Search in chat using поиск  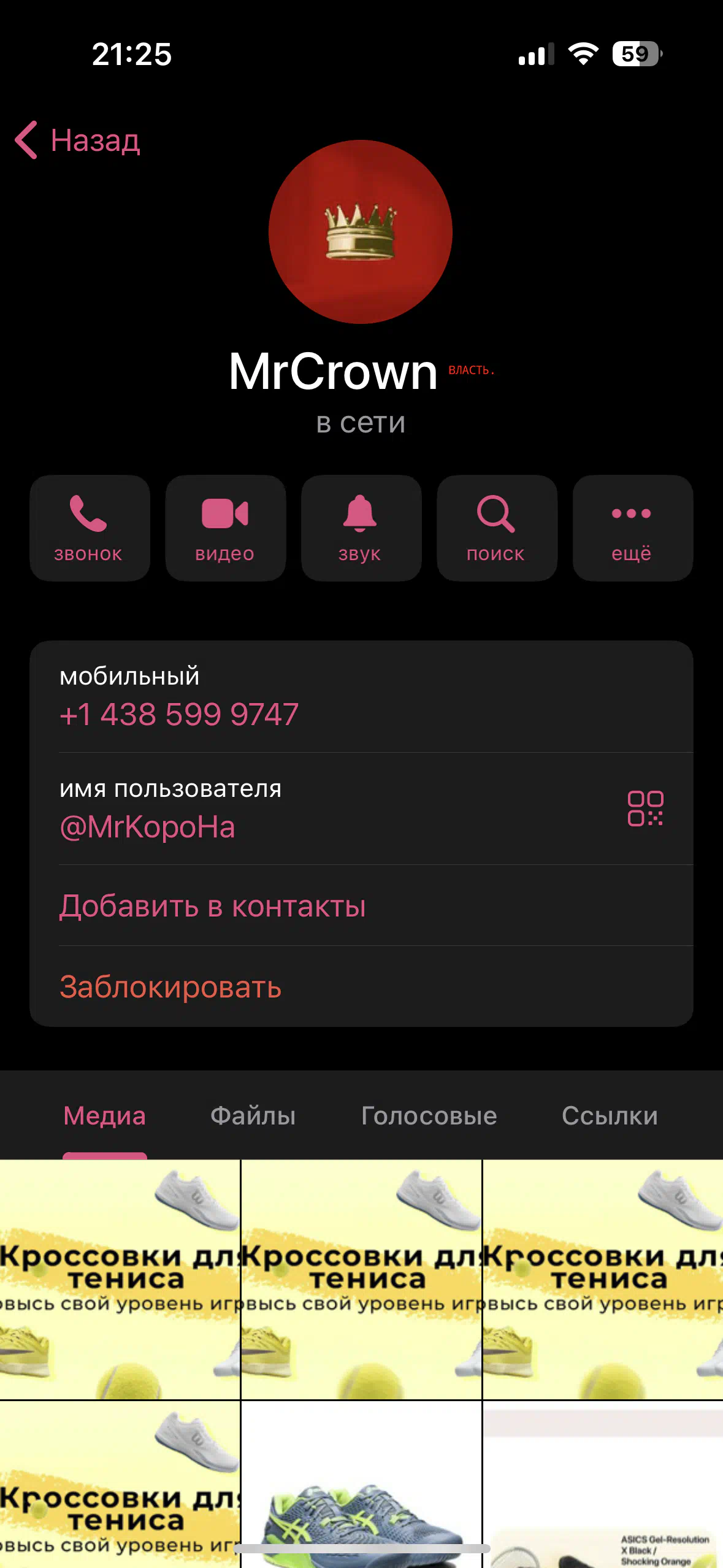coord(497,528)
